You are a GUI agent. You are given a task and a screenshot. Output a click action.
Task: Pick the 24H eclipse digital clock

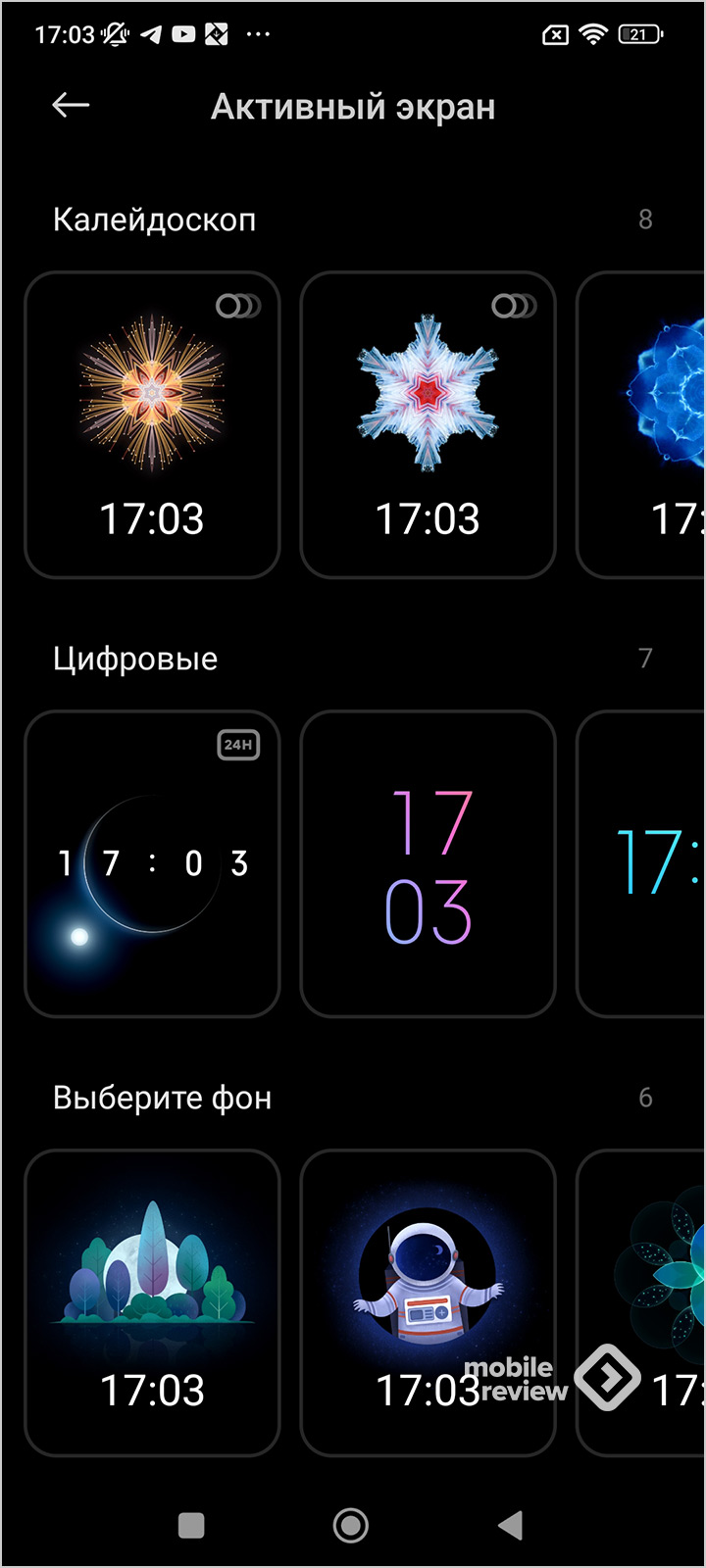[152, 863]
